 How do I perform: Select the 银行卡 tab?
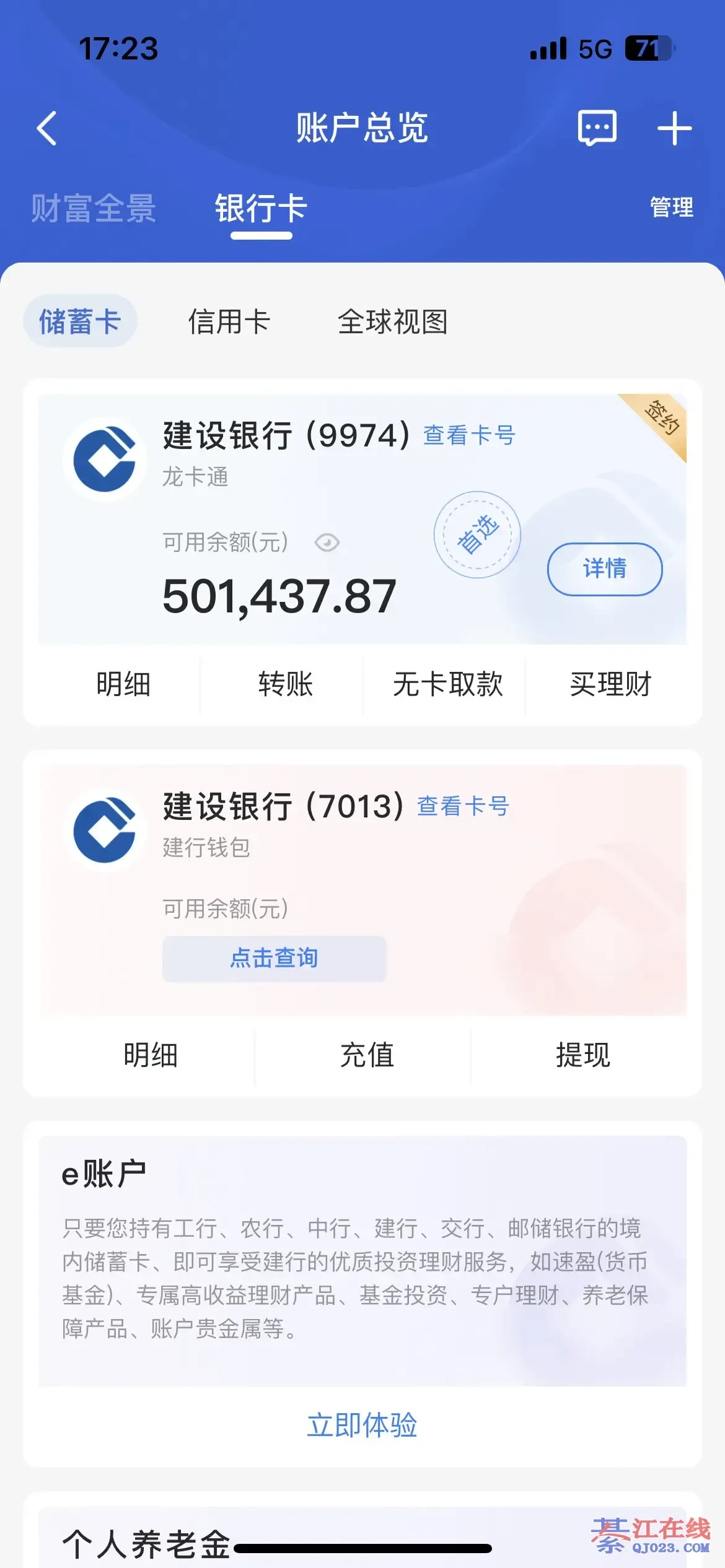[x=261, y=208]
